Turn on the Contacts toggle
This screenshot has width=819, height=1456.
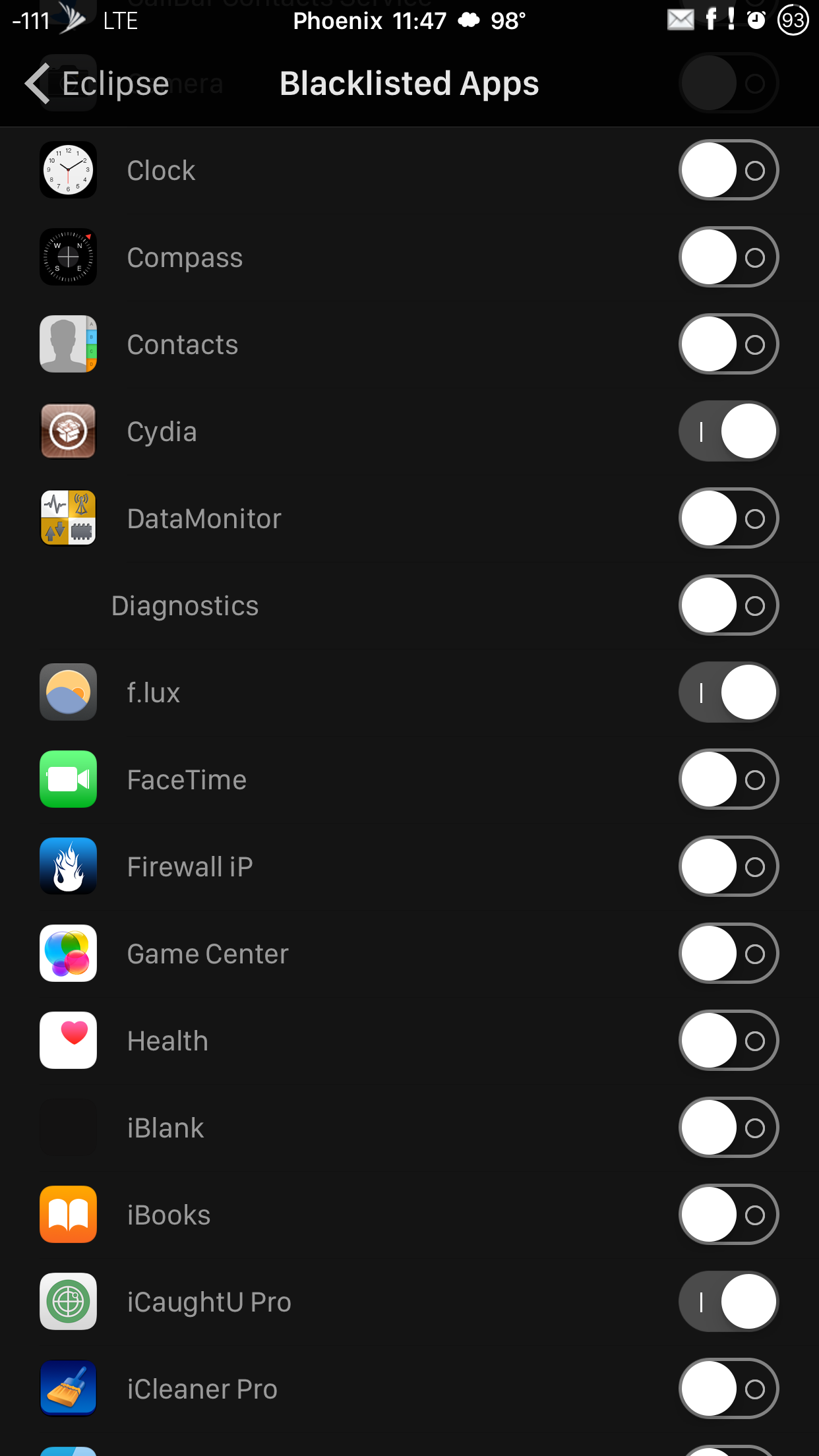729,344
